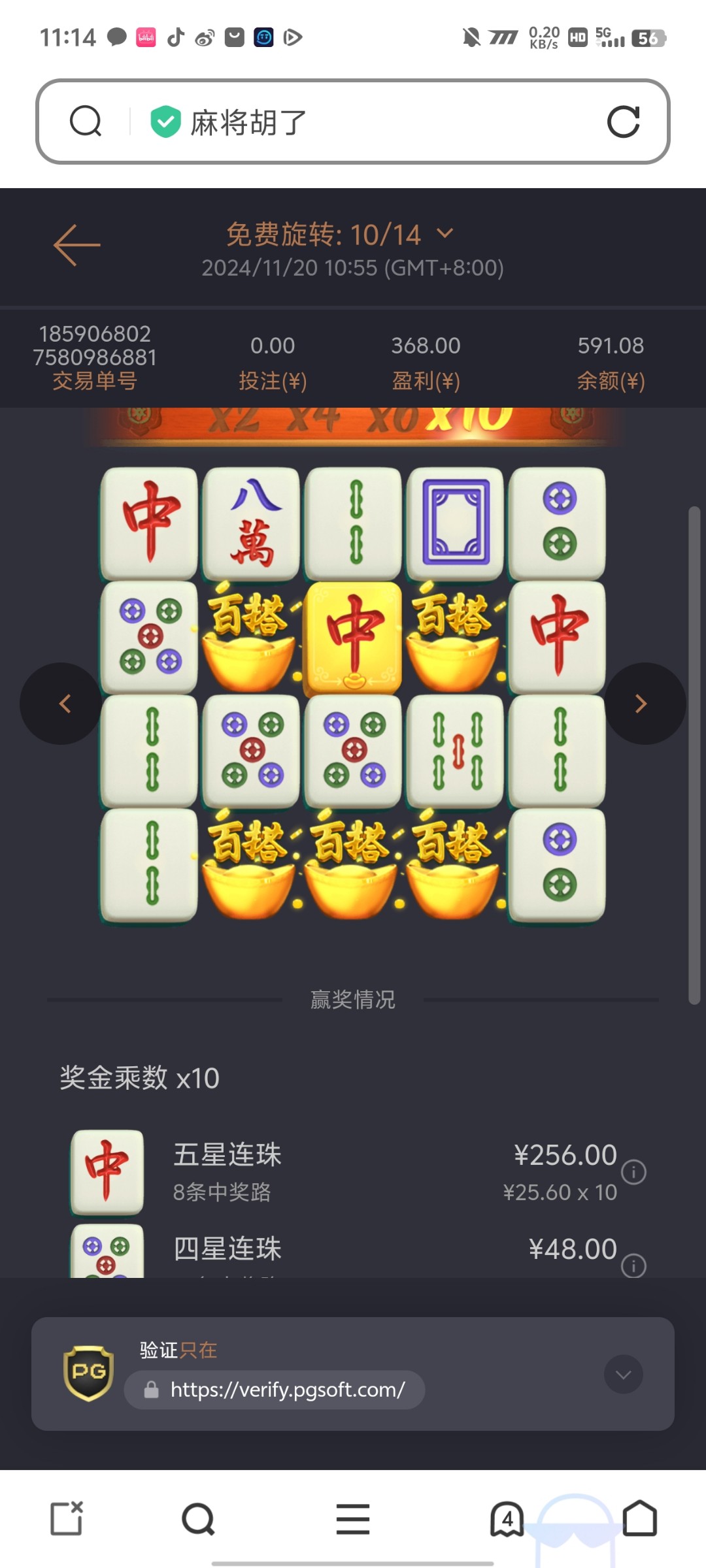
Task: Tap the search icon in the address bar
Action: [x=86, y=122]
